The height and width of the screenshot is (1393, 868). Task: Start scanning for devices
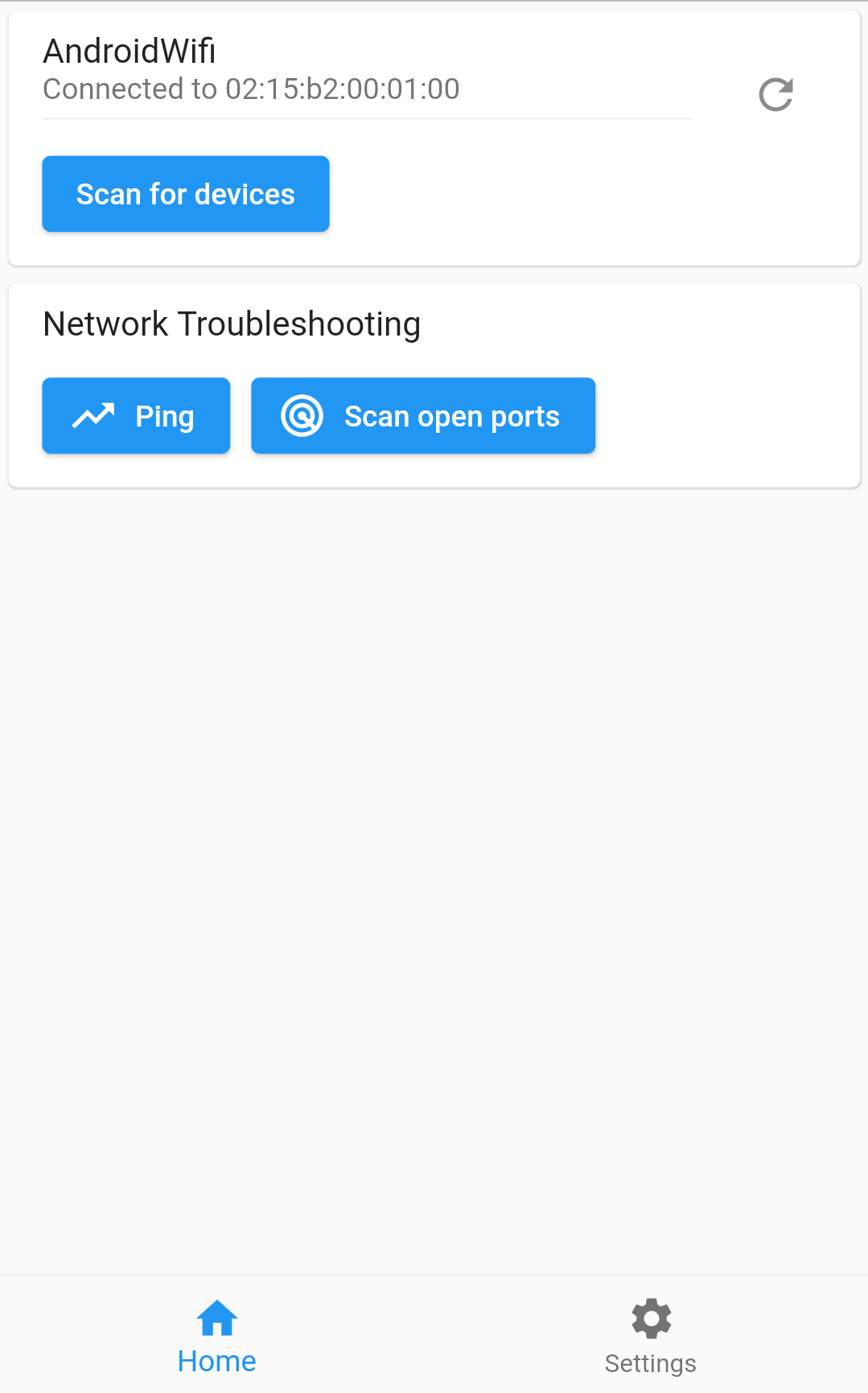click(x=186, y=194)
